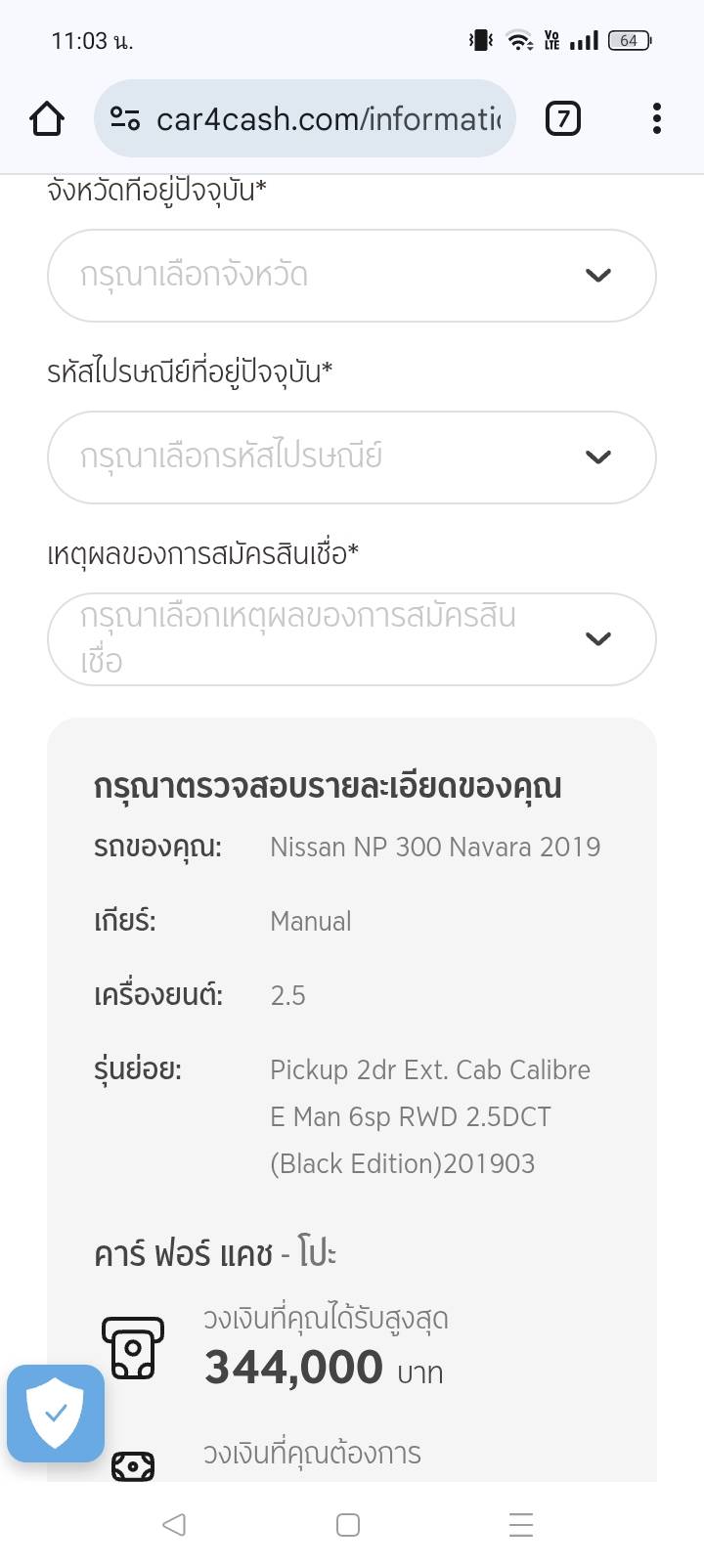Open the tab switcher showing 7 tabs
This screenshot has height=1568, width=704.
pos(562,119)
